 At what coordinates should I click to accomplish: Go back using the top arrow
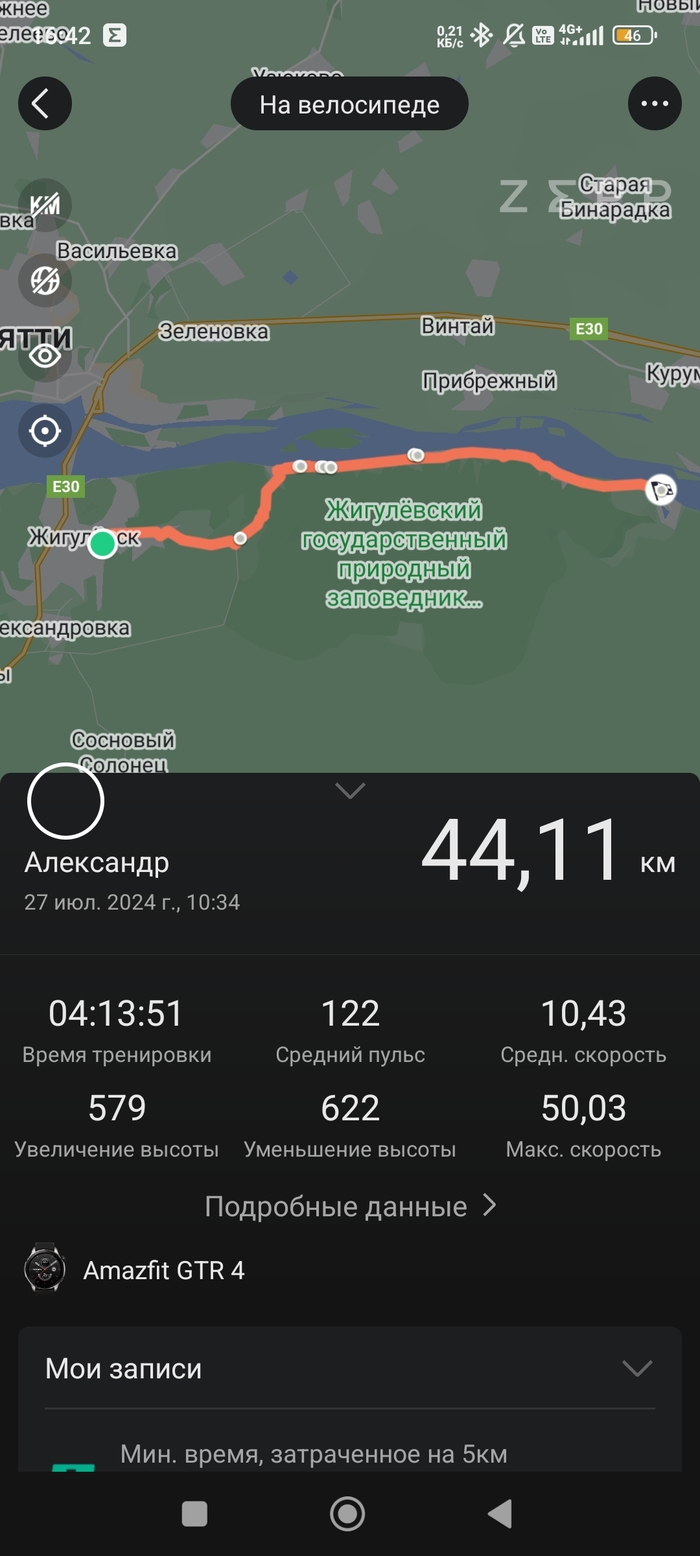click(45, 104)
